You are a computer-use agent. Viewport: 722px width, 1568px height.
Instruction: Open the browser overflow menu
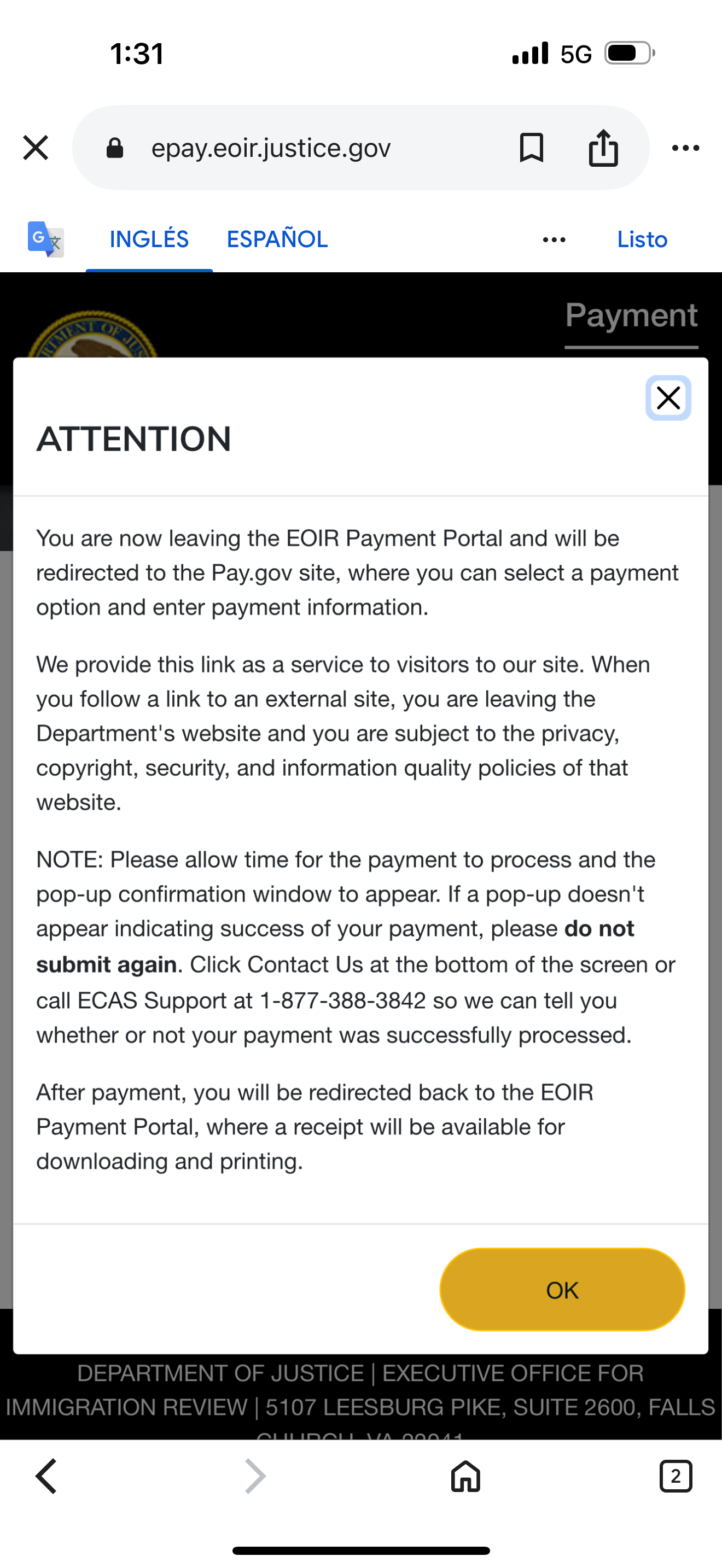point(685,148)
